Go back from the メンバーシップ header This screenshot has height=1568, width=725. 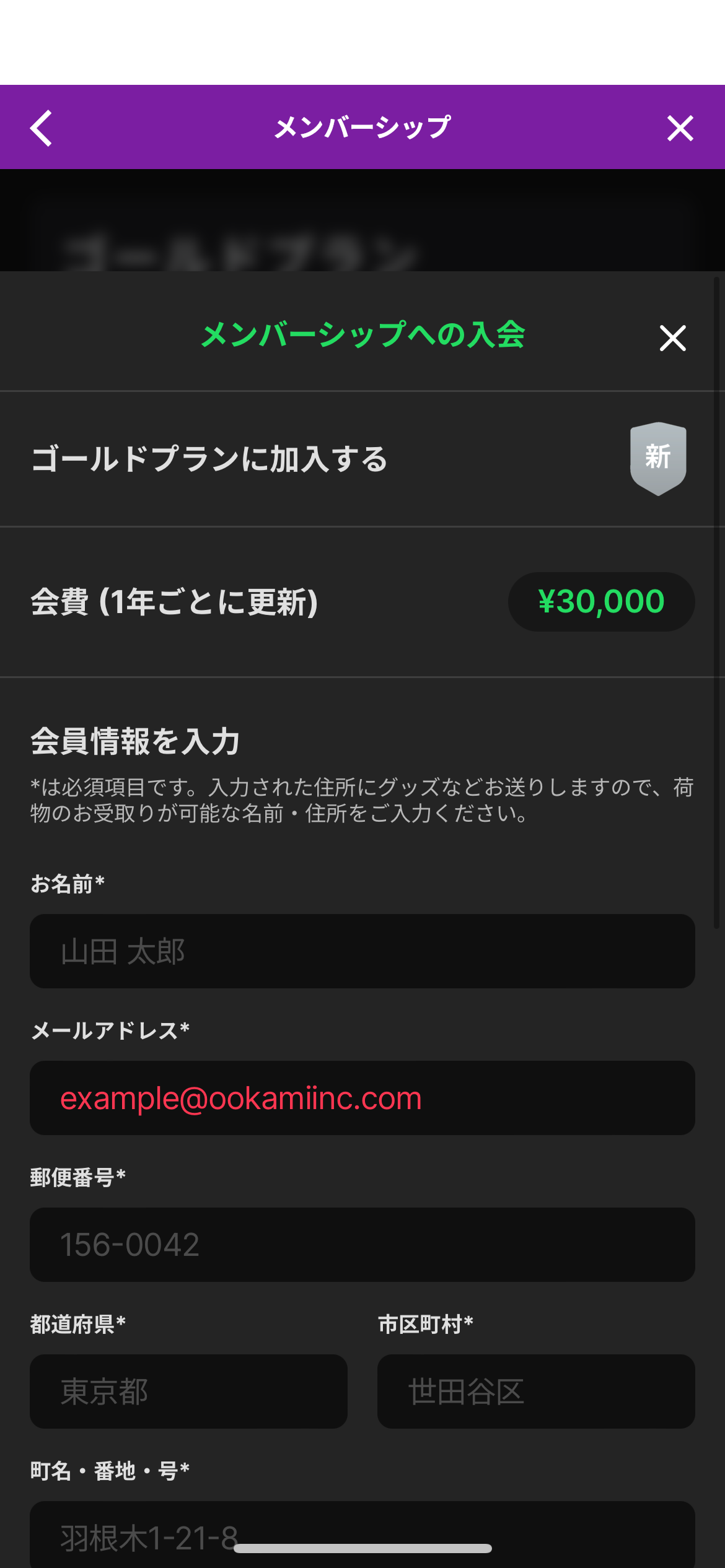pyautogui.click(x=42, y=128)
